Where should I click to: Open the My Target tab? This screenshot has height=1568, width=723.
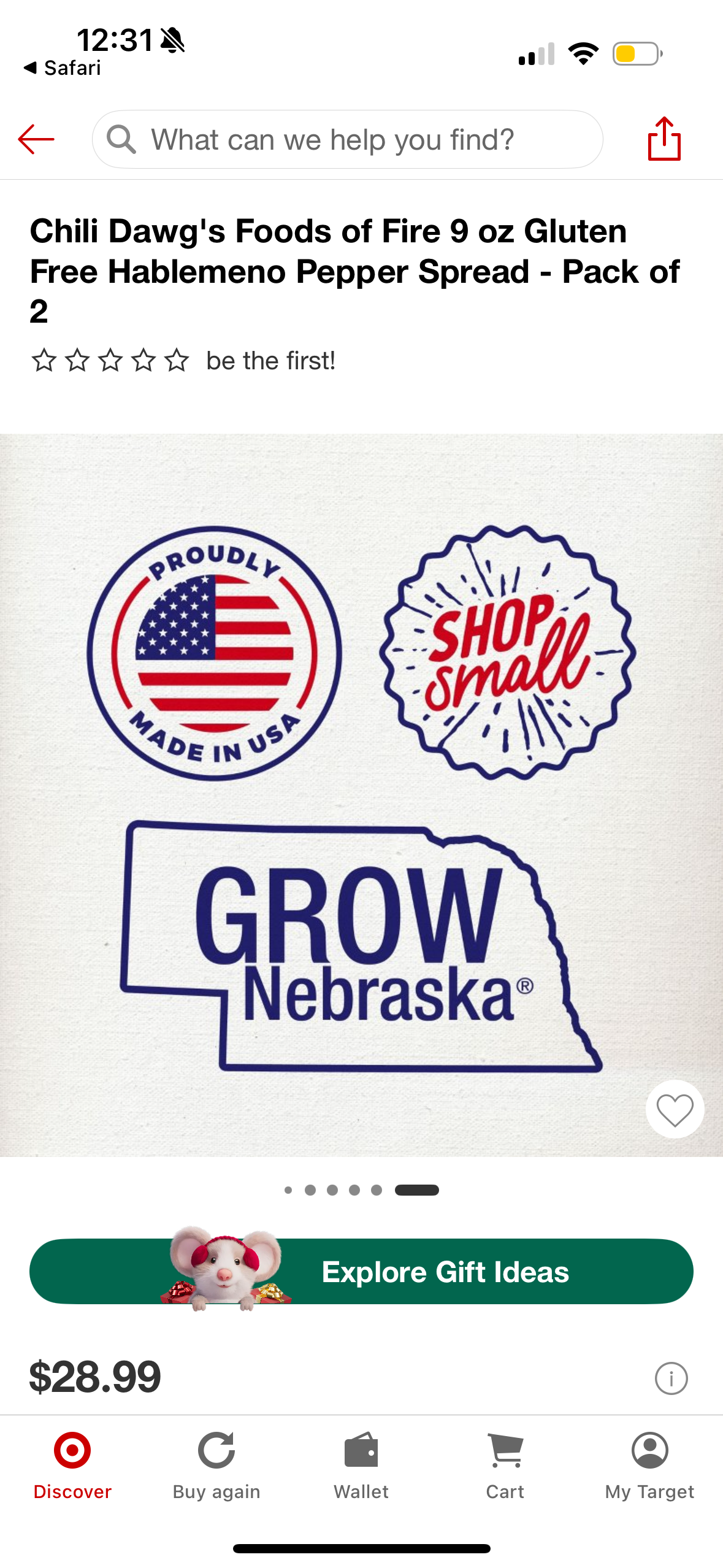click(649, 1465)
